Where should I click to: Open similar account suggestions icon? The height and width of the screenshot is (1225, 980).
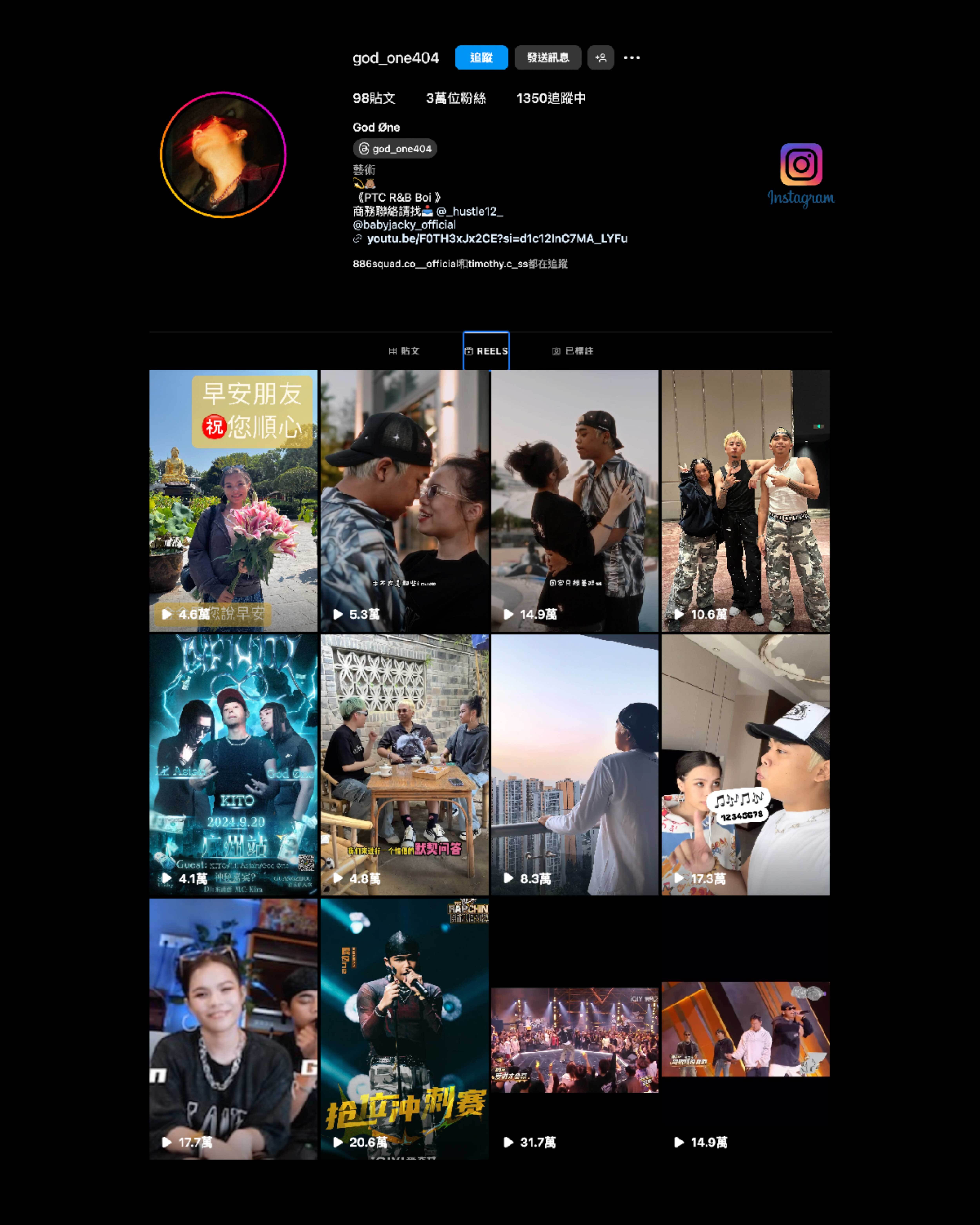click(x=601, y=57)
